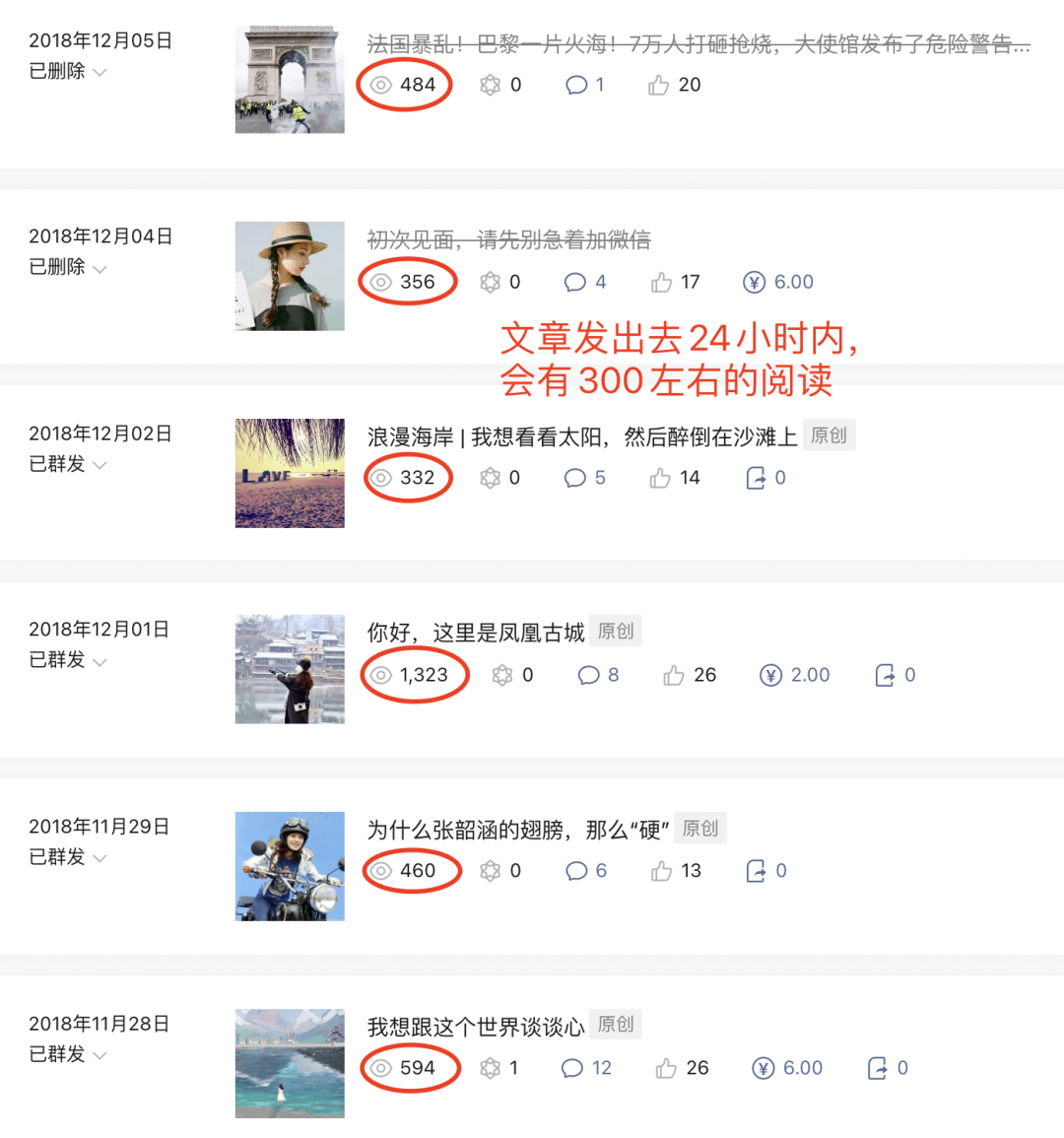
Task: Open the ¥6.00 reward details for 我想跟这个世界谈谈心
Action: coord(788,1068)
